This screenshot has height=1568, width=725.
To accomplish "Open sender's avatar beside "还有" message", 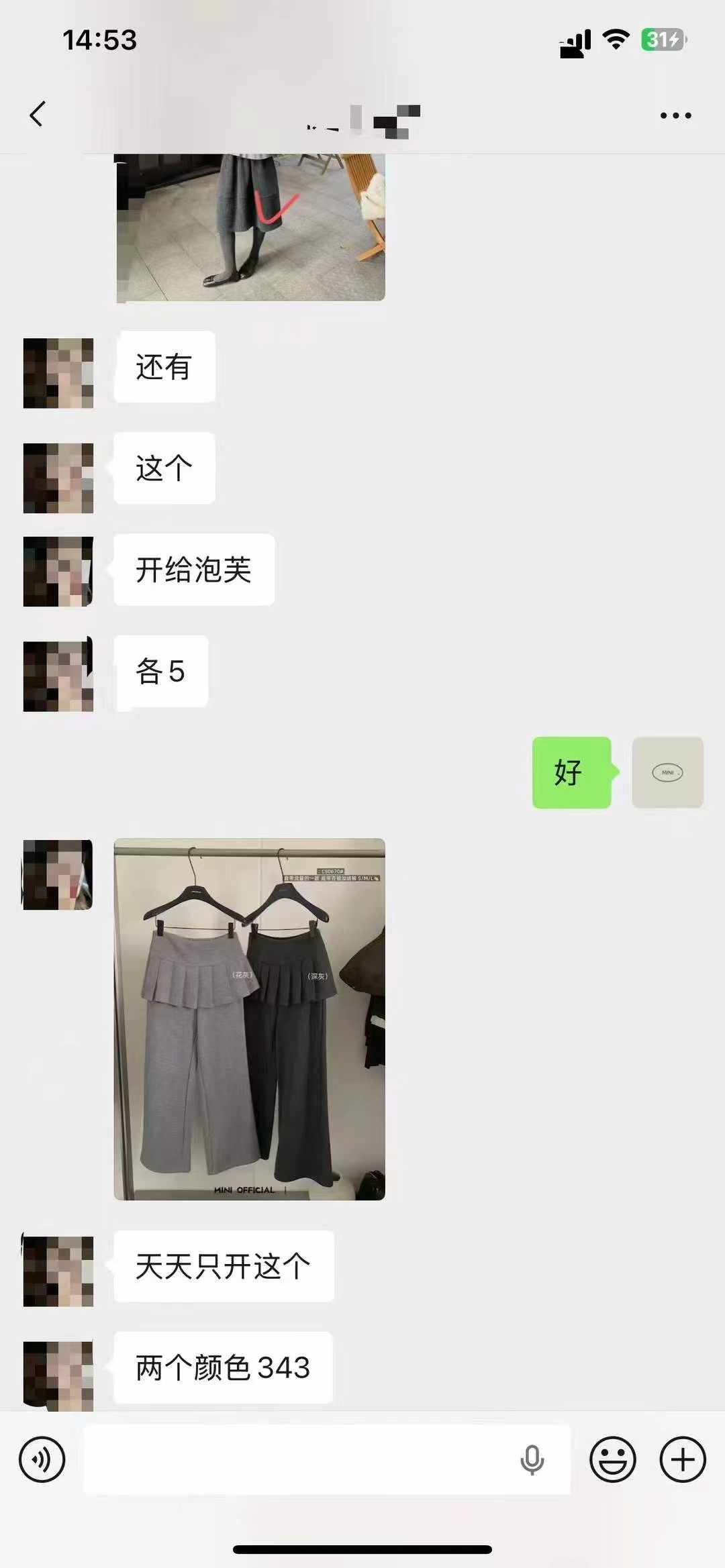I will click(58, 373).
